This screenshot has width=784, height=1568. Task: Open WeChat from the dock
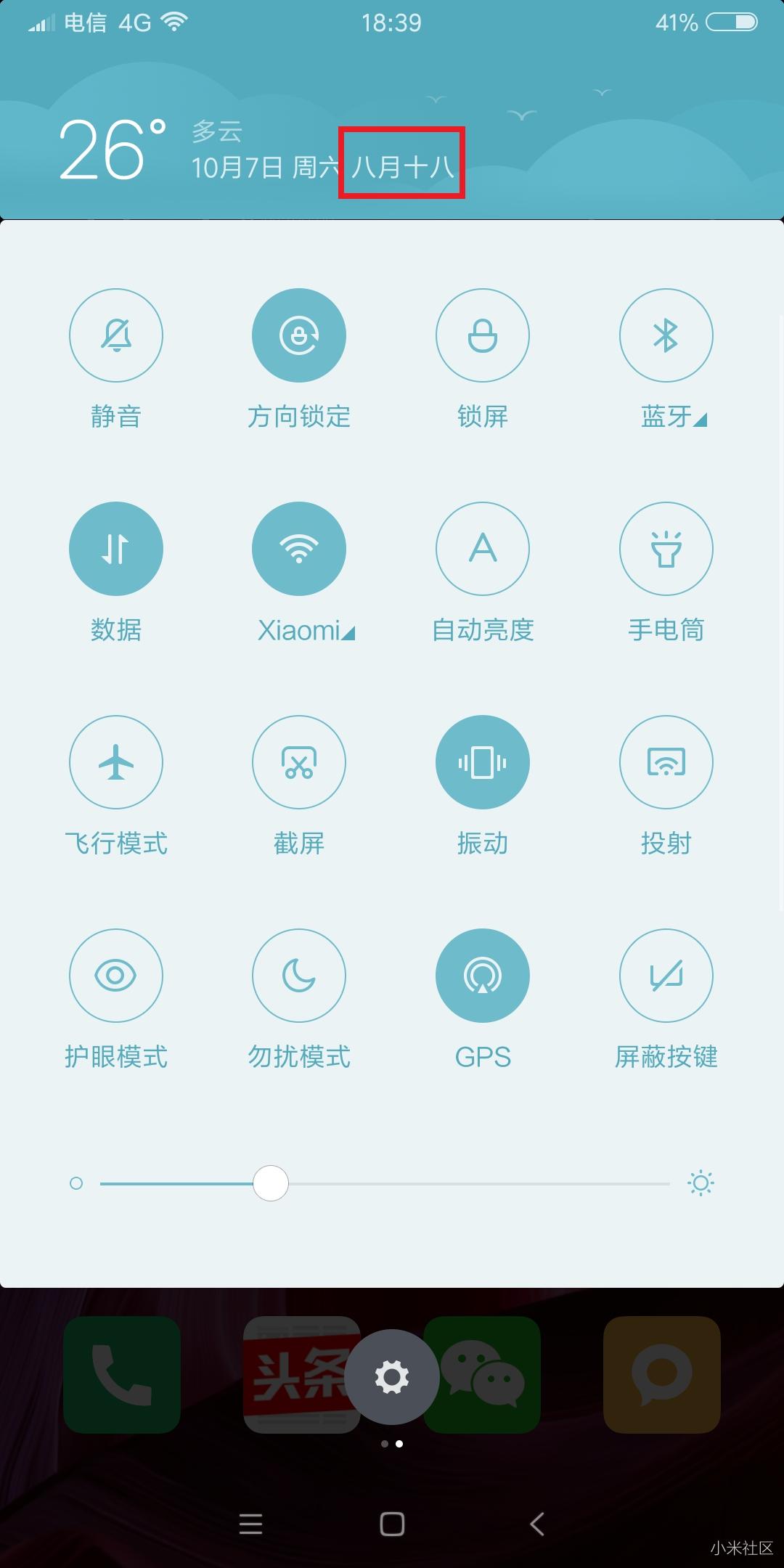tap(482, 1376)
